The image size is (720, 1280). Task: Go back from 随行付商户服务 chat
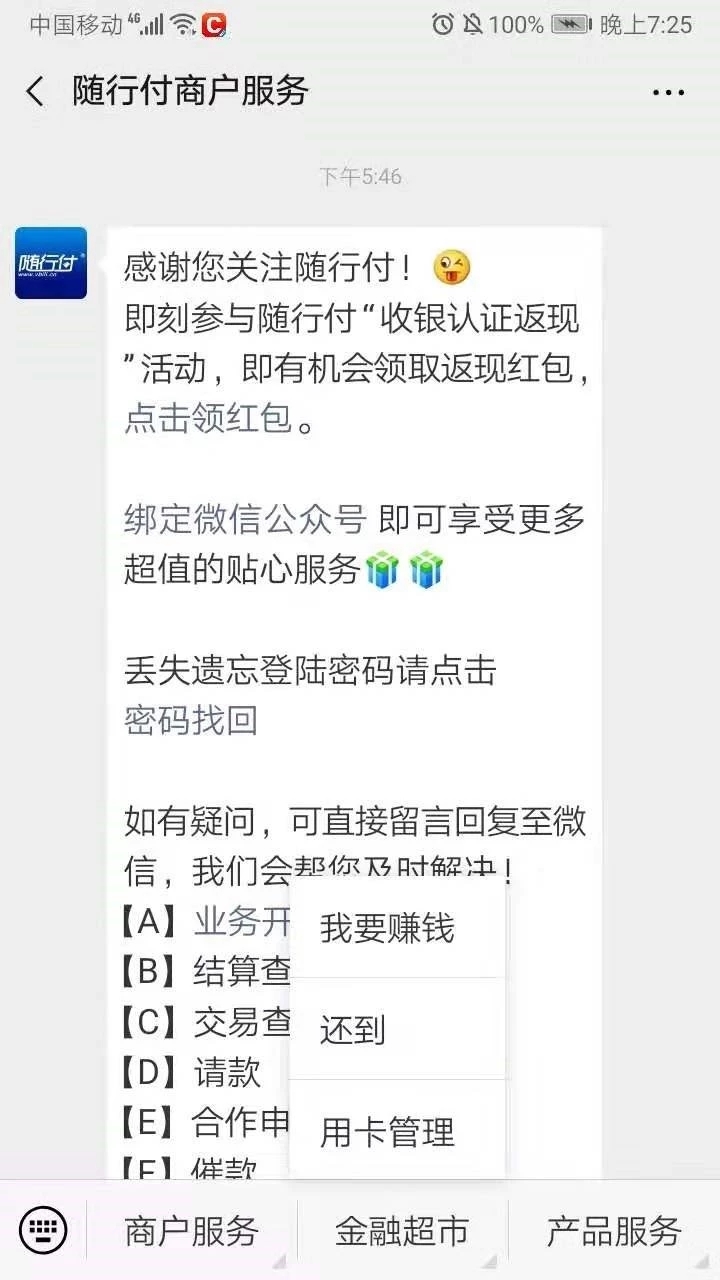click(x=35, y=92)
